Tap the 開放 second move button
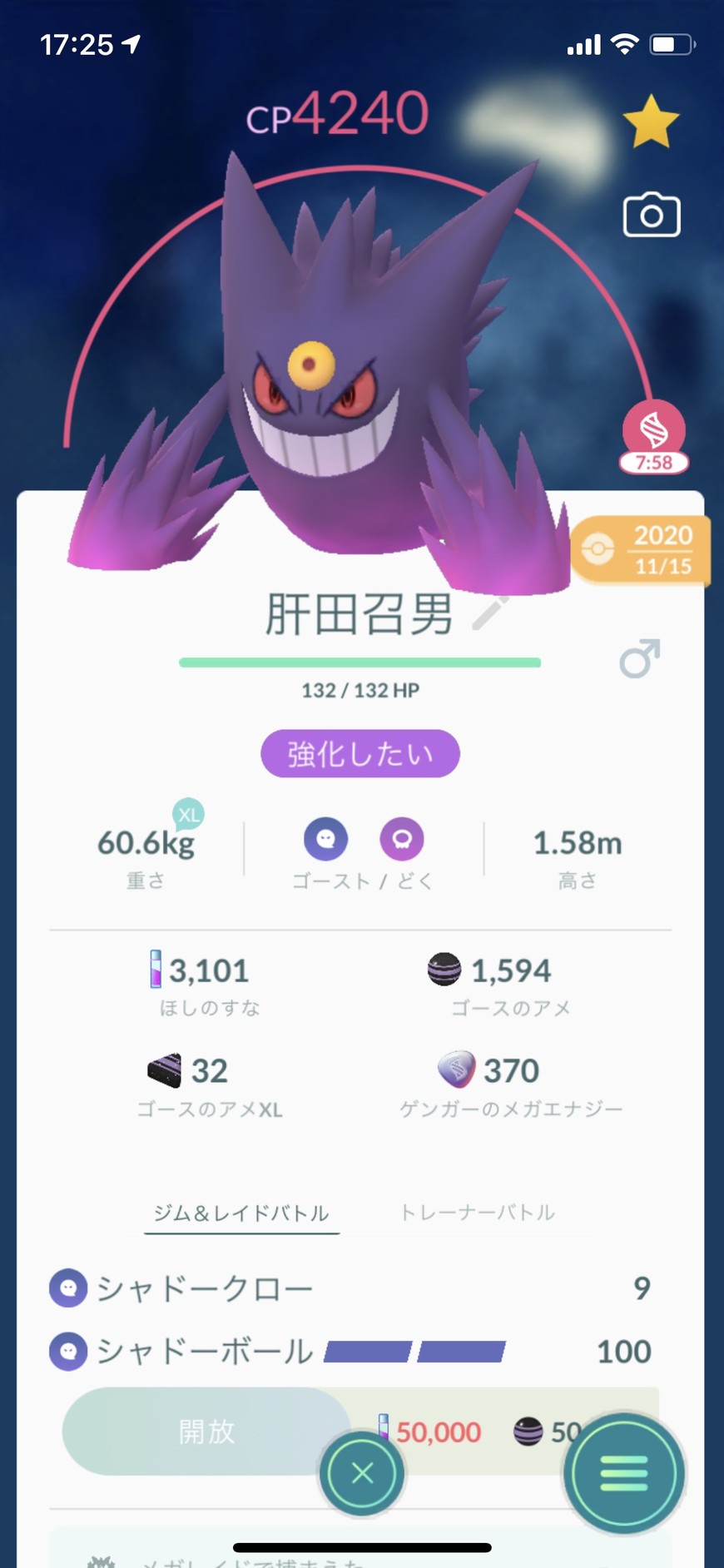The height and width of the screenshot is (1568, 724). [206, 1432]
